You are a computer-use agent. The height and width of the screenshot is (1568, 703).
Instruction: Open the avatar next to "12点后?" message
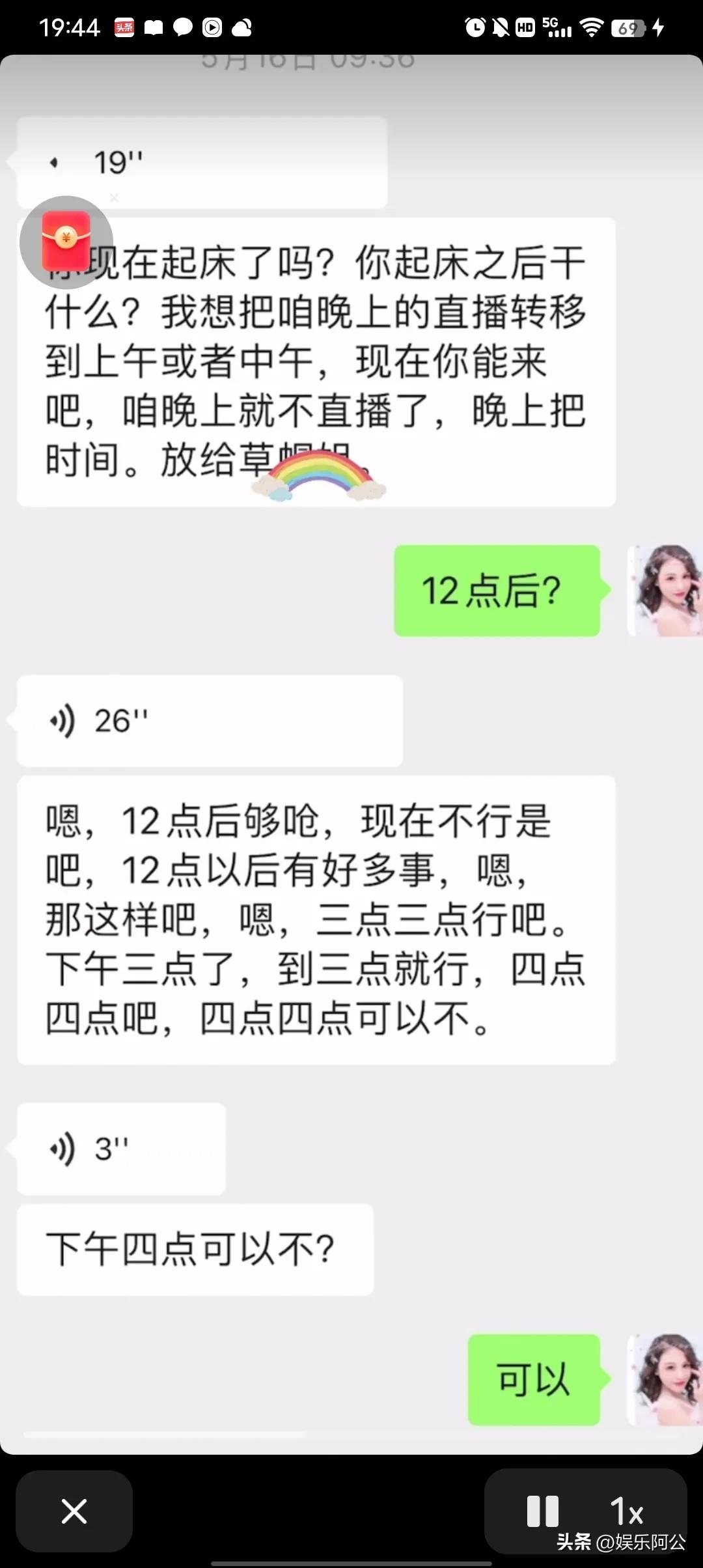click(x=664, y=589)
